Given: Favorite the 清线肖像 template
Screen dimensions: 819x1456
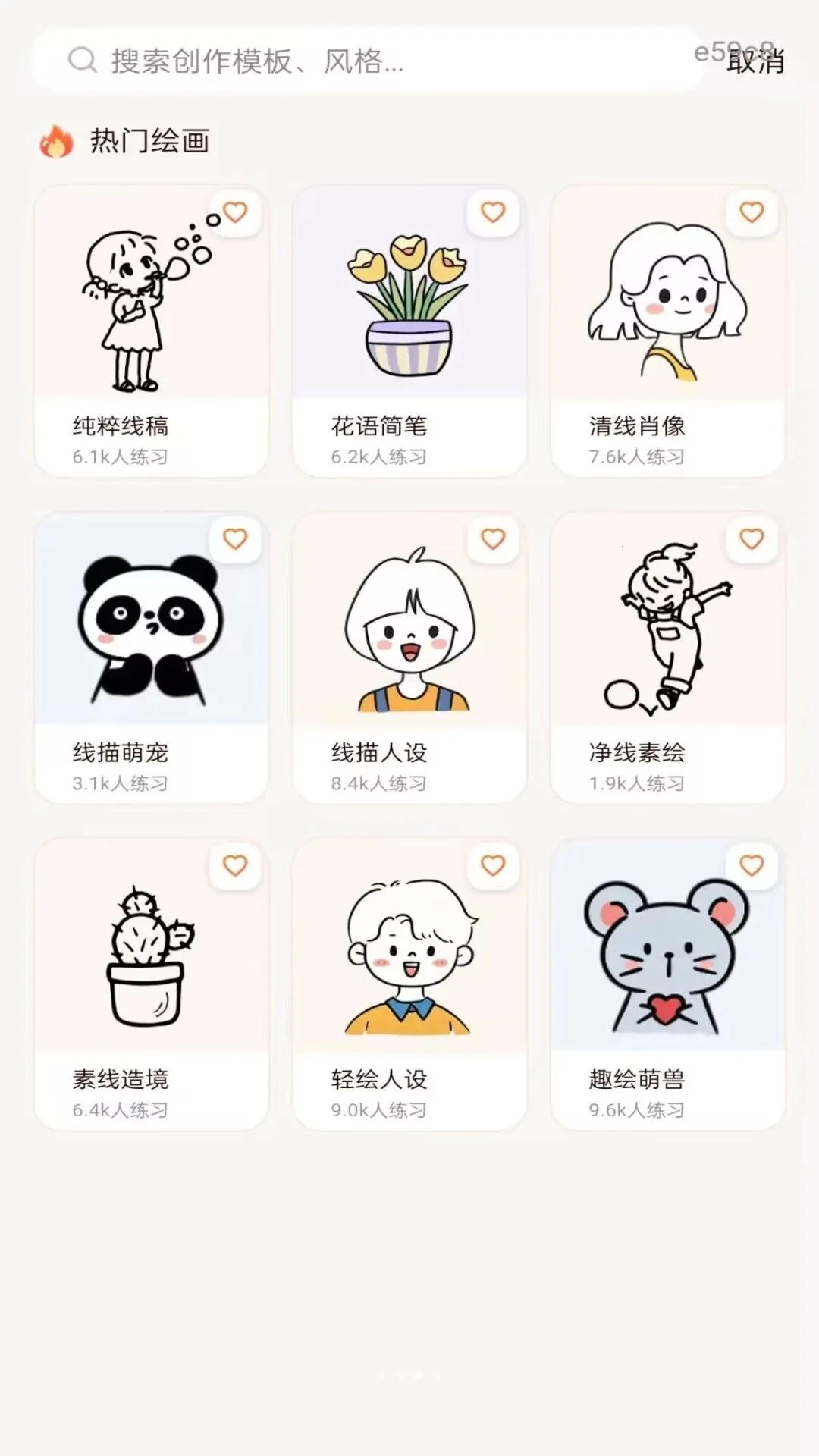Looking at the screenshot, I should (x=752, y=212).
